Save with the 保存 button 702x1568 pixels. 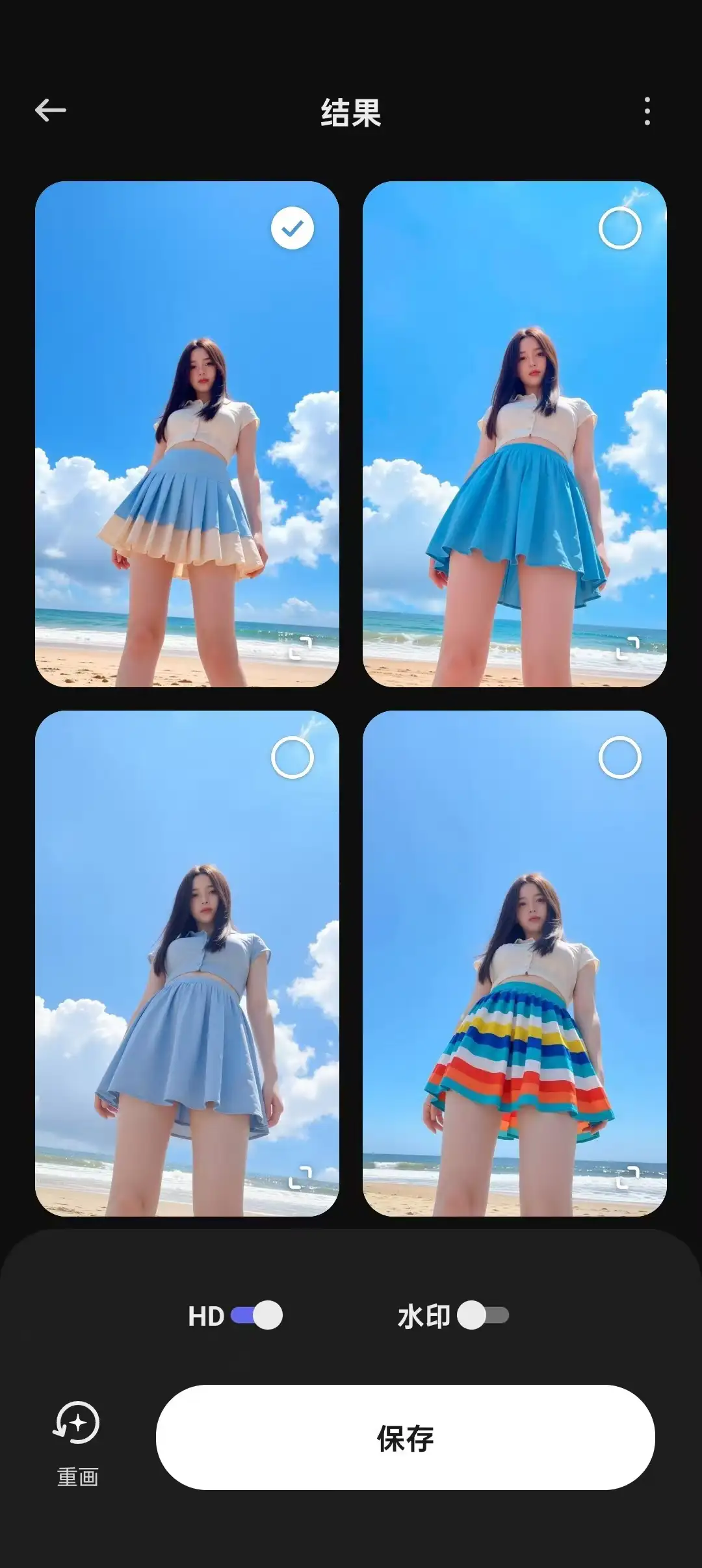[405, 1437]
